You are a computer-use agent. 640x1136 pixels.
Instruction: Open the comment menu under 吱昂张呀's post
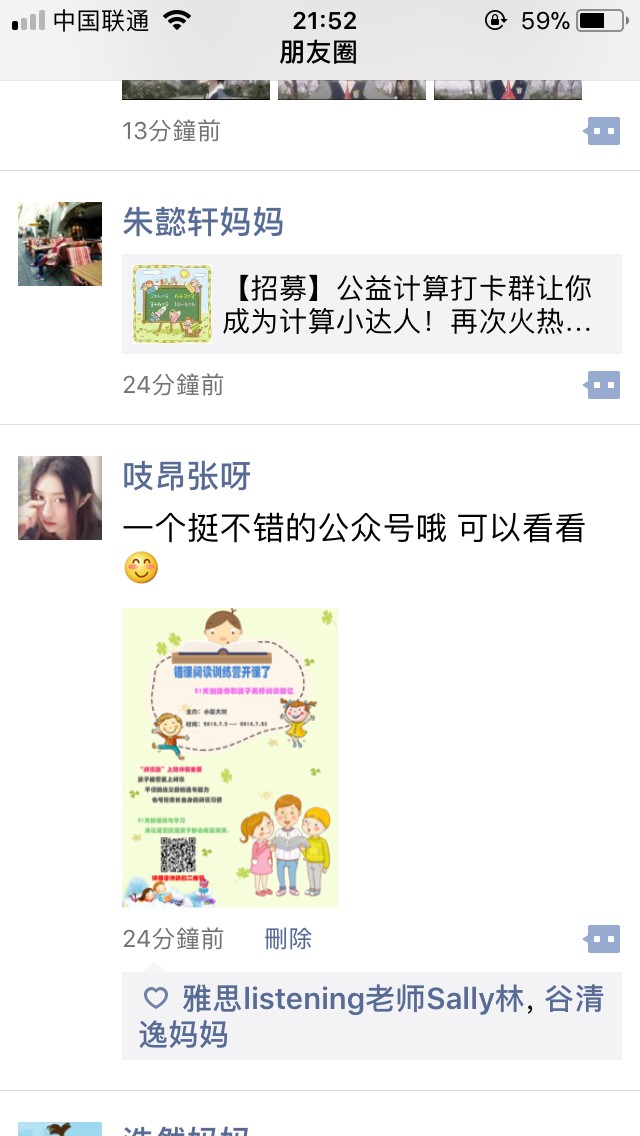(603, 939)
